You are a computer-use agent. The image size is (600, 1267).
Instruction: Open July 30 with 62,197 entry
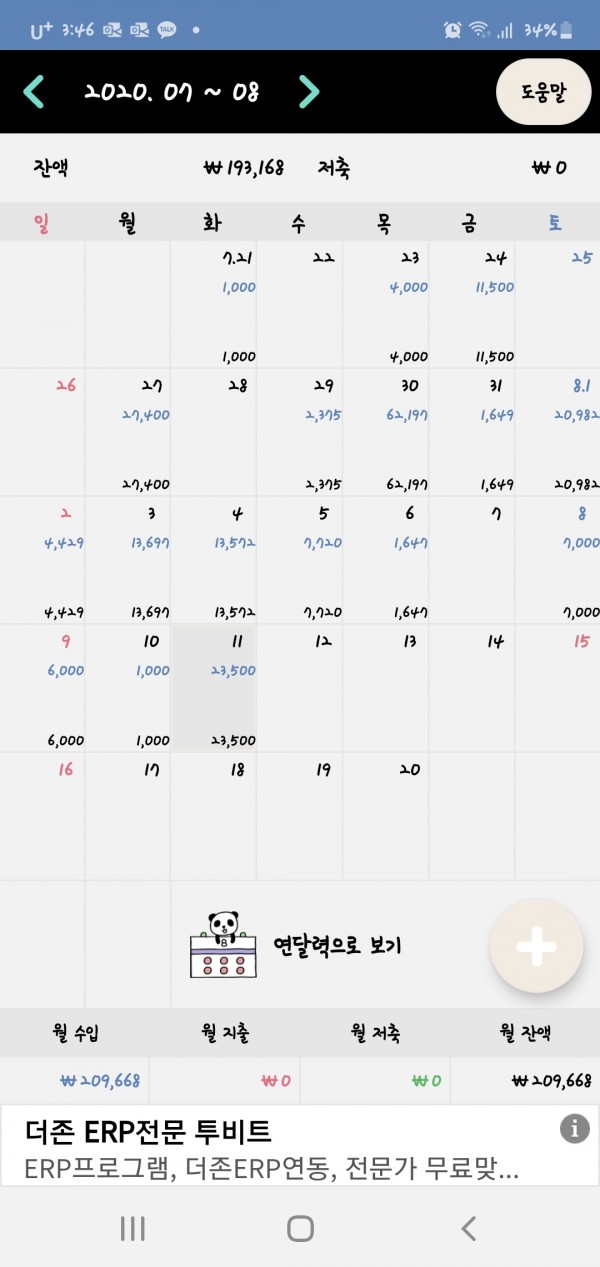(x=386, y=432)
